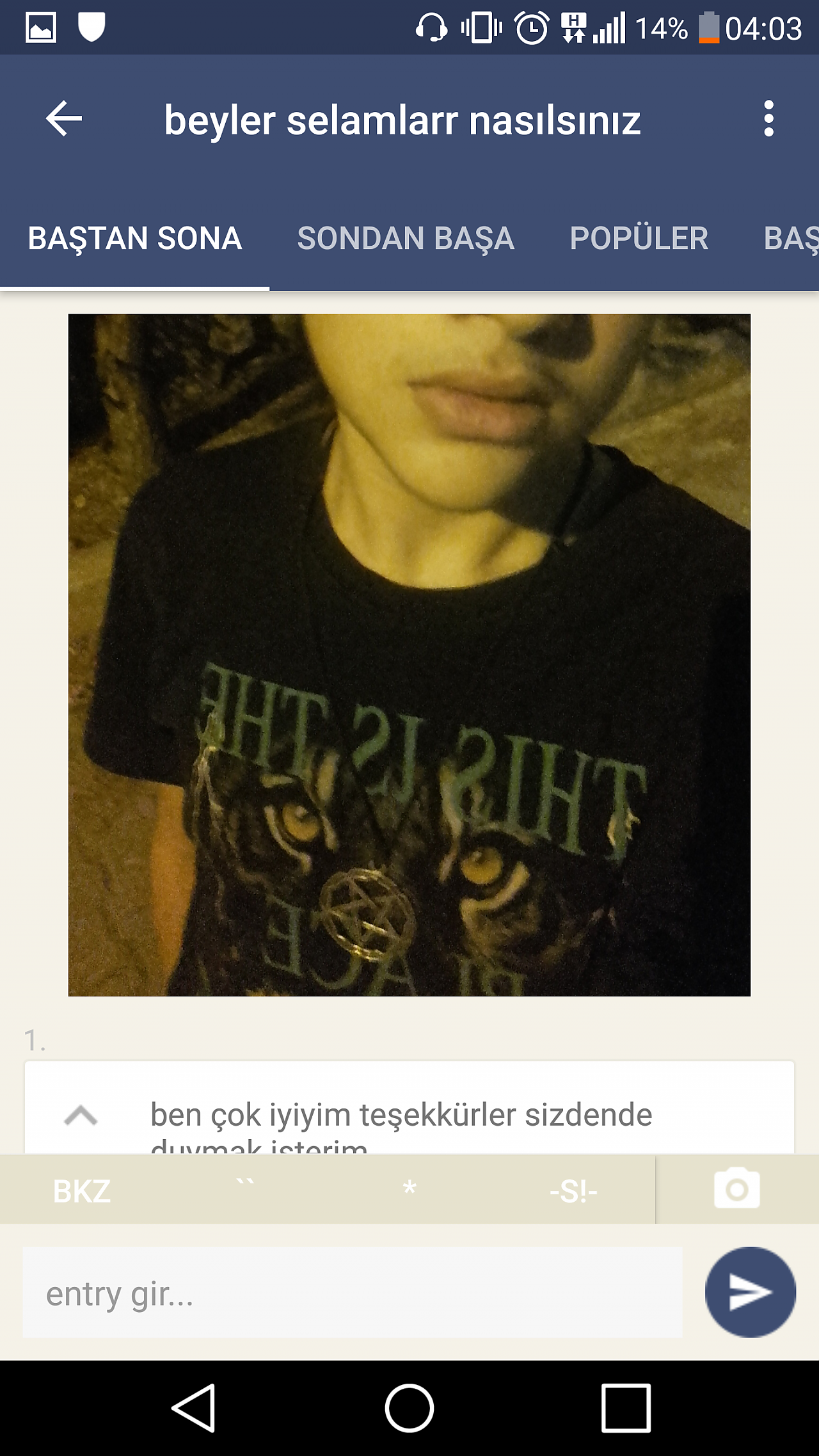The image size is (819, 1456).
Task: Send the entry with the arrow button
Action: (750, 1292)
